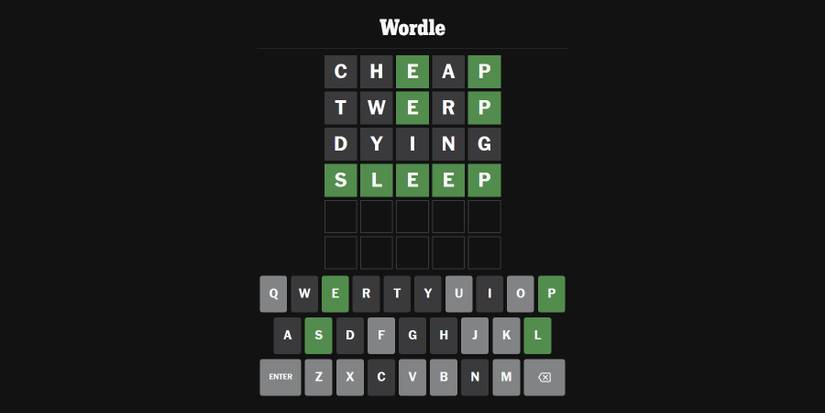Hit the letter T key

coord(397,294)
